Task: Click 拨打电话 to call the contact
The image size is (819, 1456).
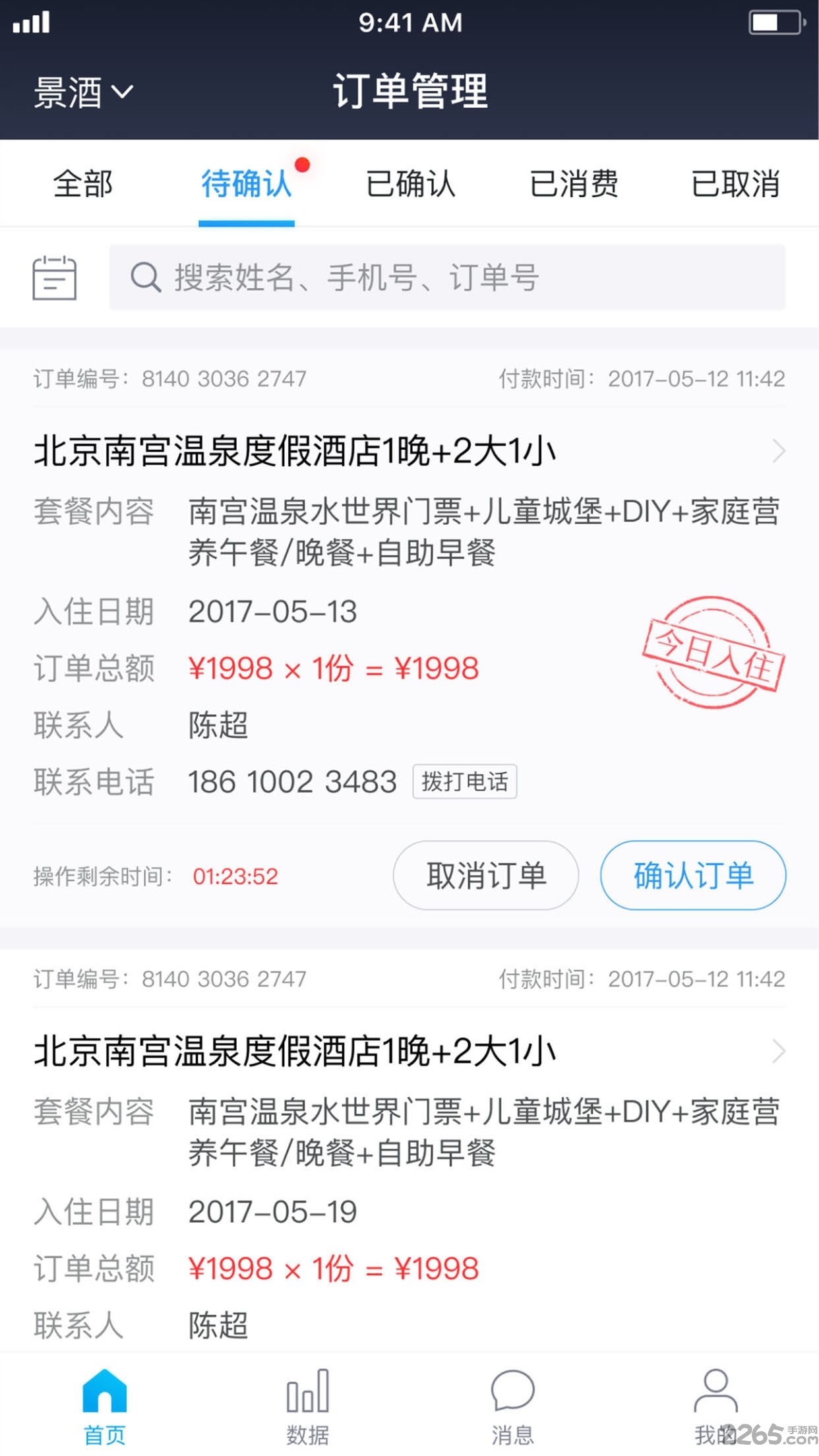Action: (464, 781)
